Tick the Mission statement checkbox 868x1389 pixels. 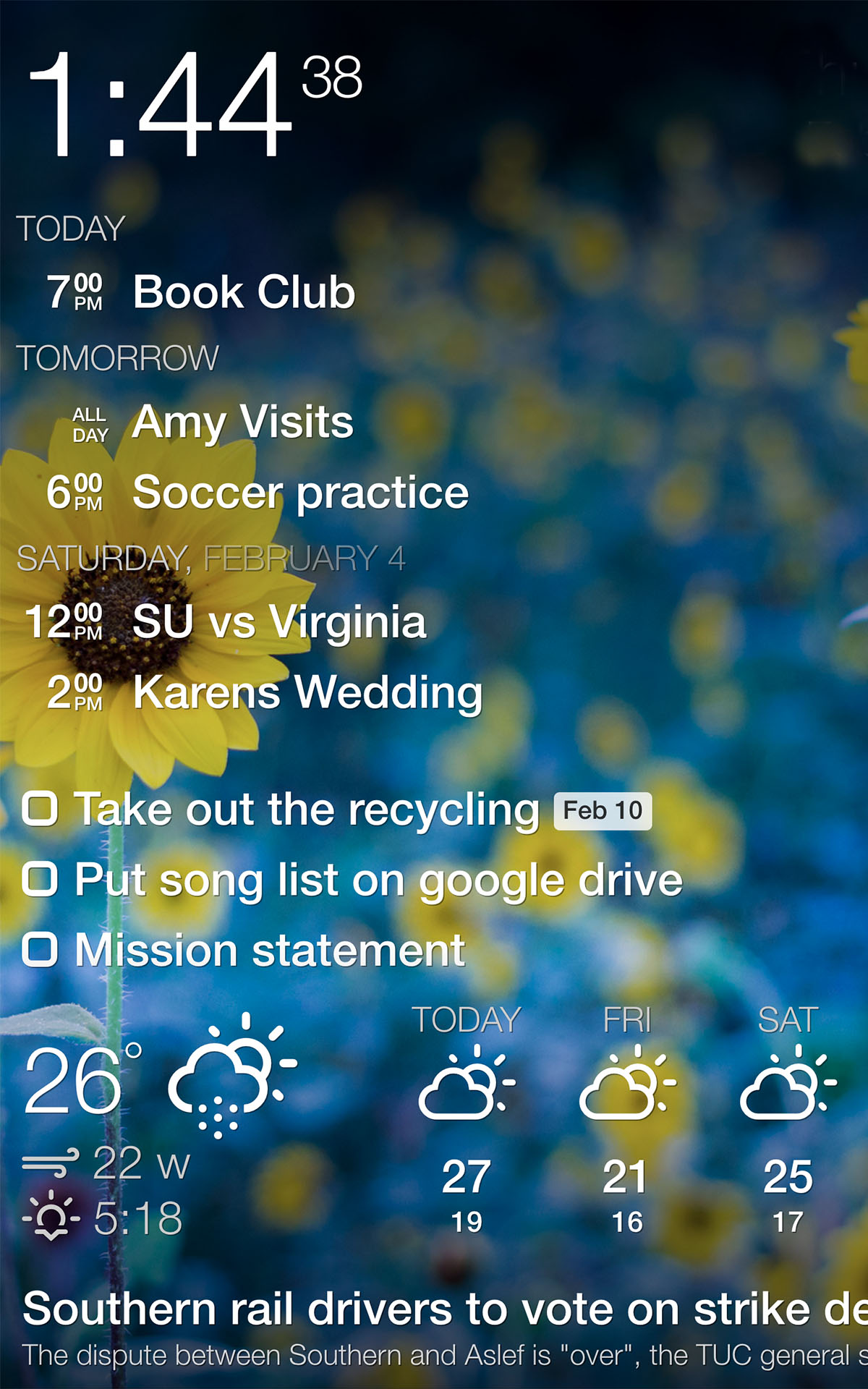point(40,950)
